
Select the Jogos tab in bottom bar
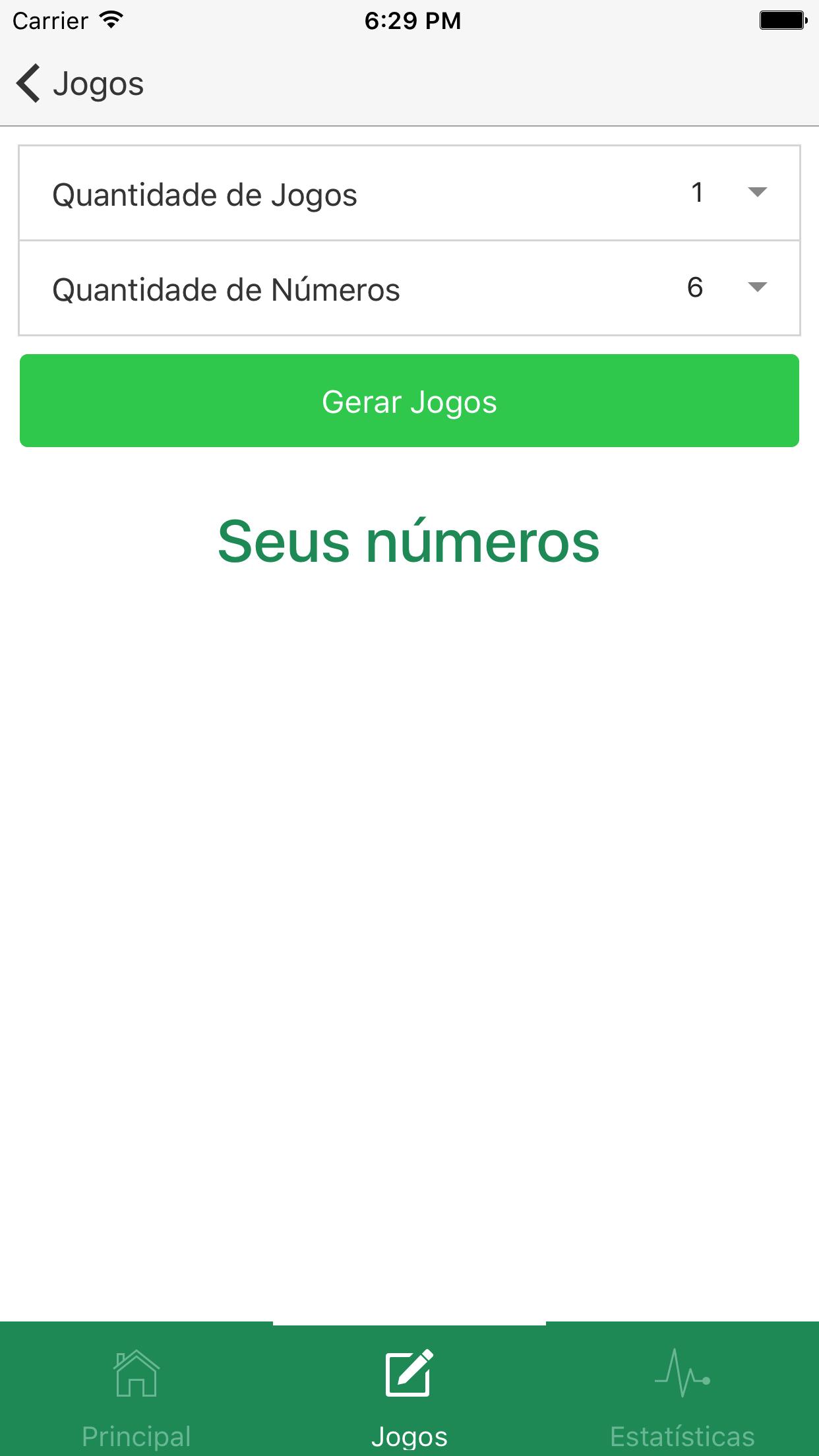[x=409, y=1390]
